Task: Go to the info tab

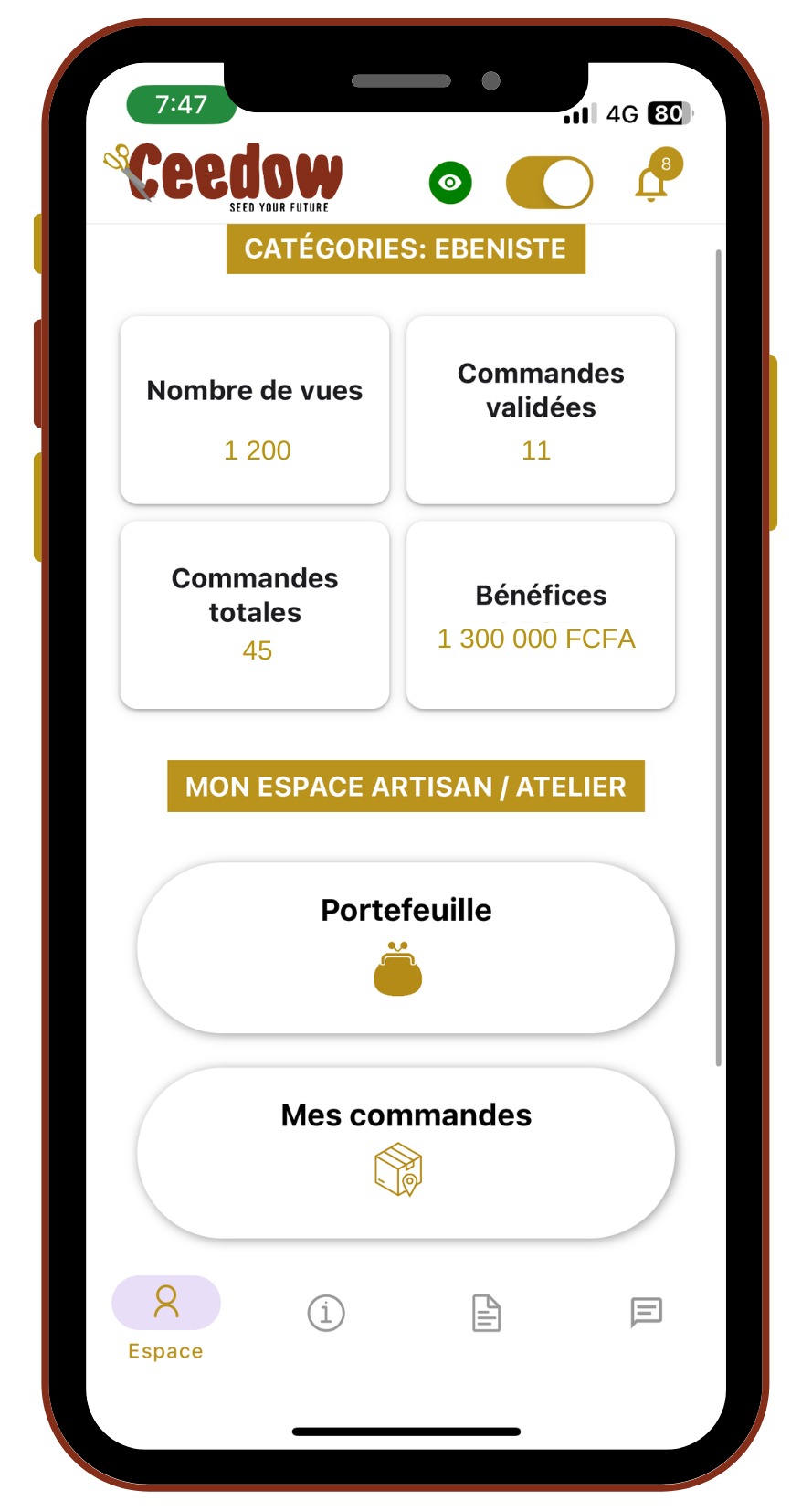Action: (x=326, y=1313)
